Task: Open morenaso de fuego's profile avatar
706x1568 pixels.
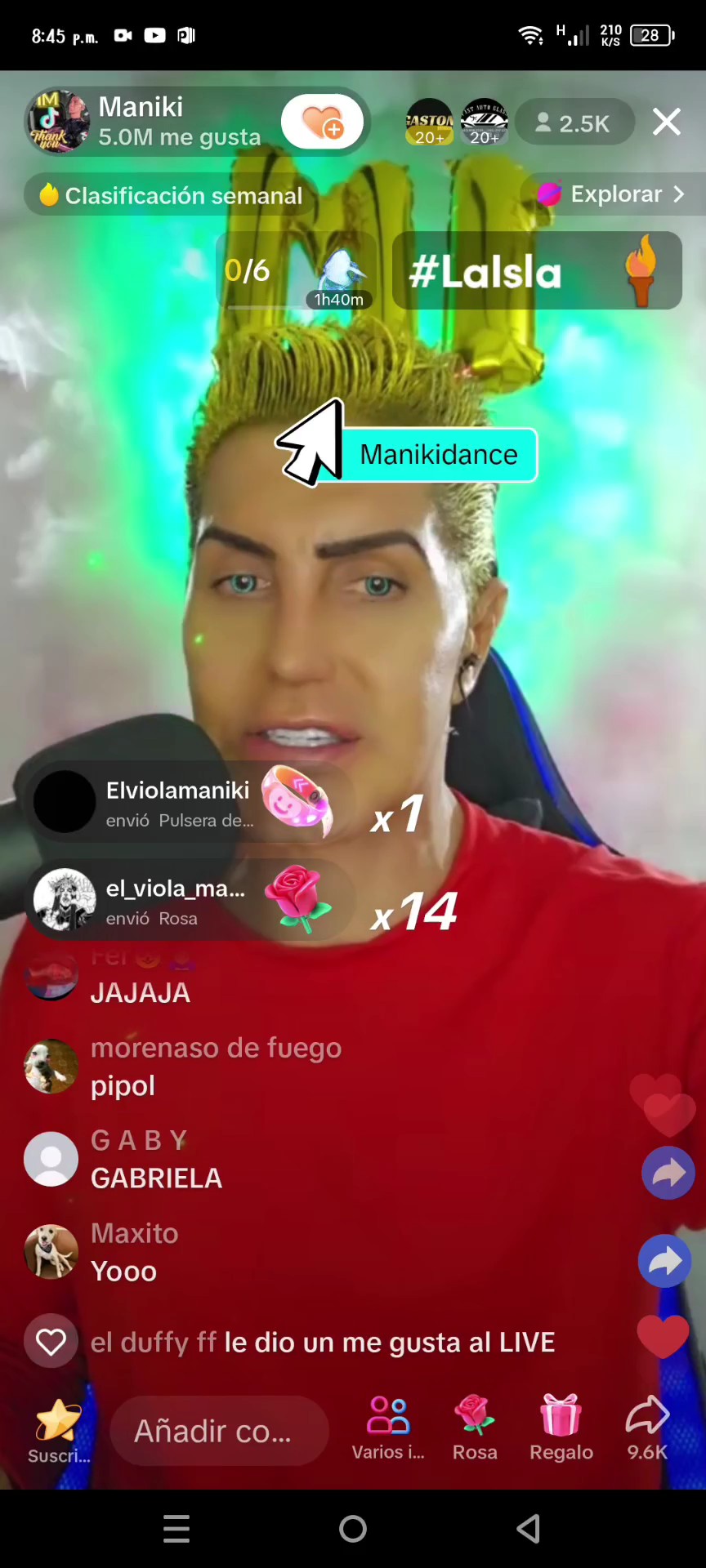Action: pyautogui.click(x=51, y=1067)
